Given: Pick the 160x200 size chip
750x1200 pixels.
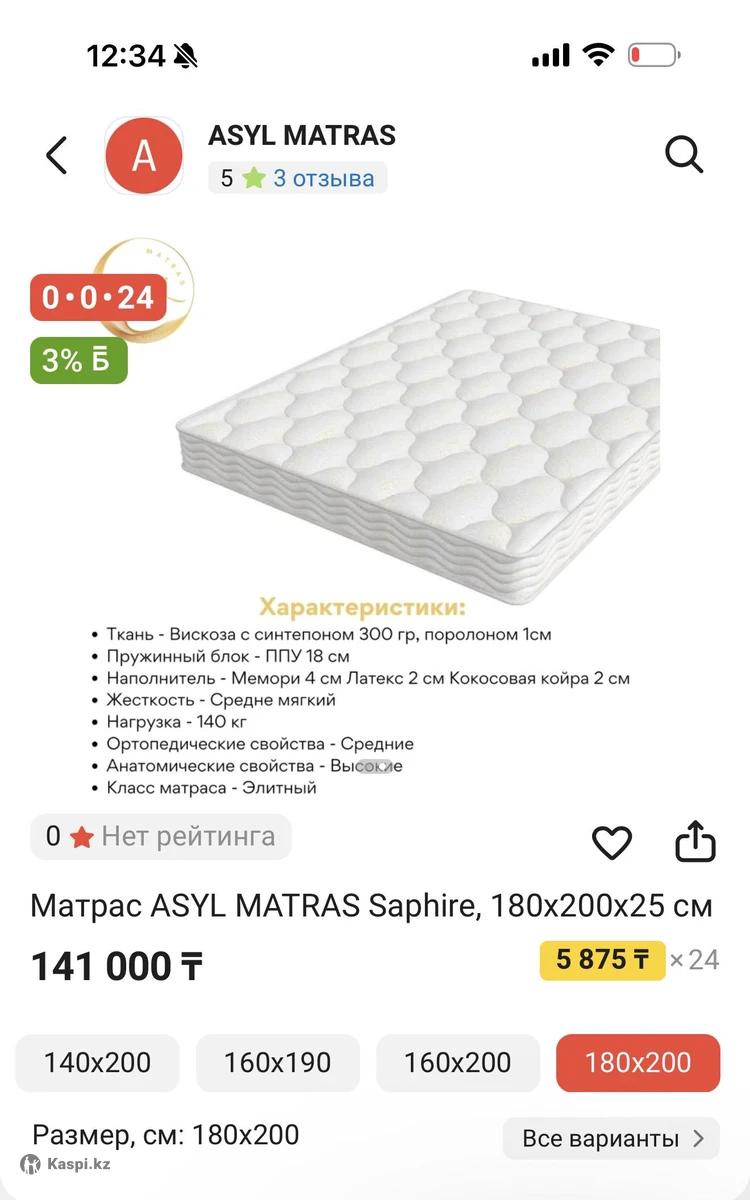Looking at the screenshot, I should [x=457, y=1062].
